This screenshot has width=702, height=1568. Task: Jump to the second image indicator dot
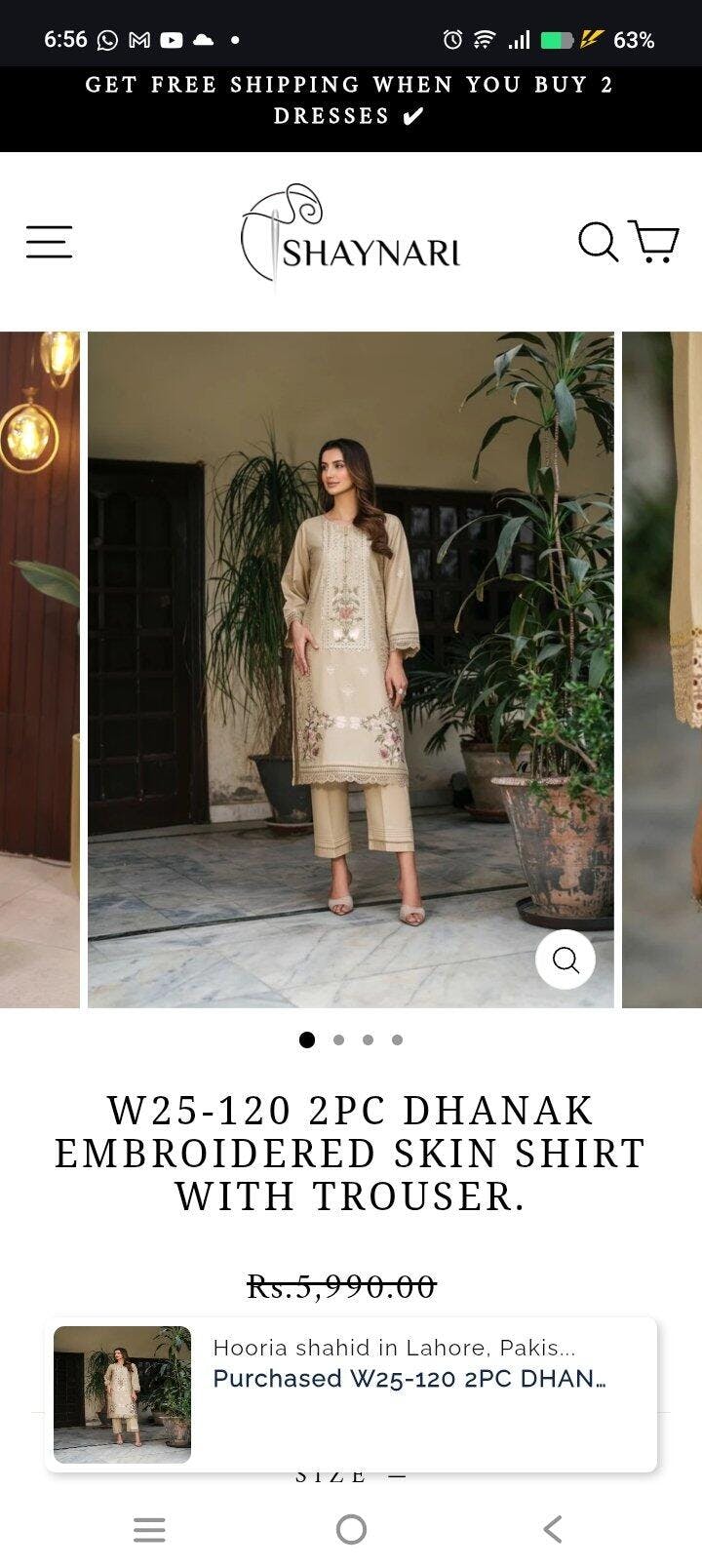[x=338, y=1039]
